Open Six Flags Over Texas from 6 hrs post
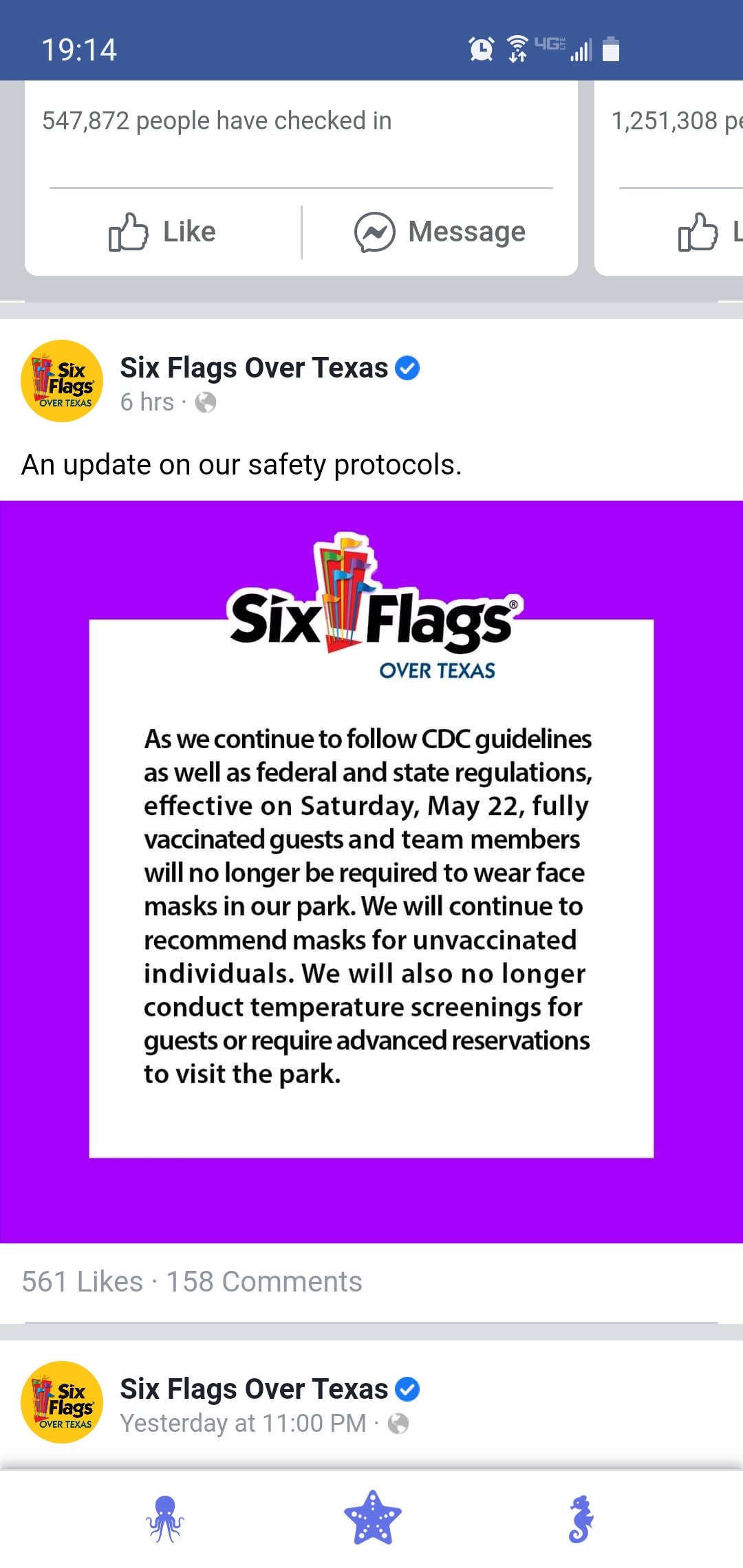Image resolution: width=743 pixels, height=1568 pixels. tap(254, 368)
